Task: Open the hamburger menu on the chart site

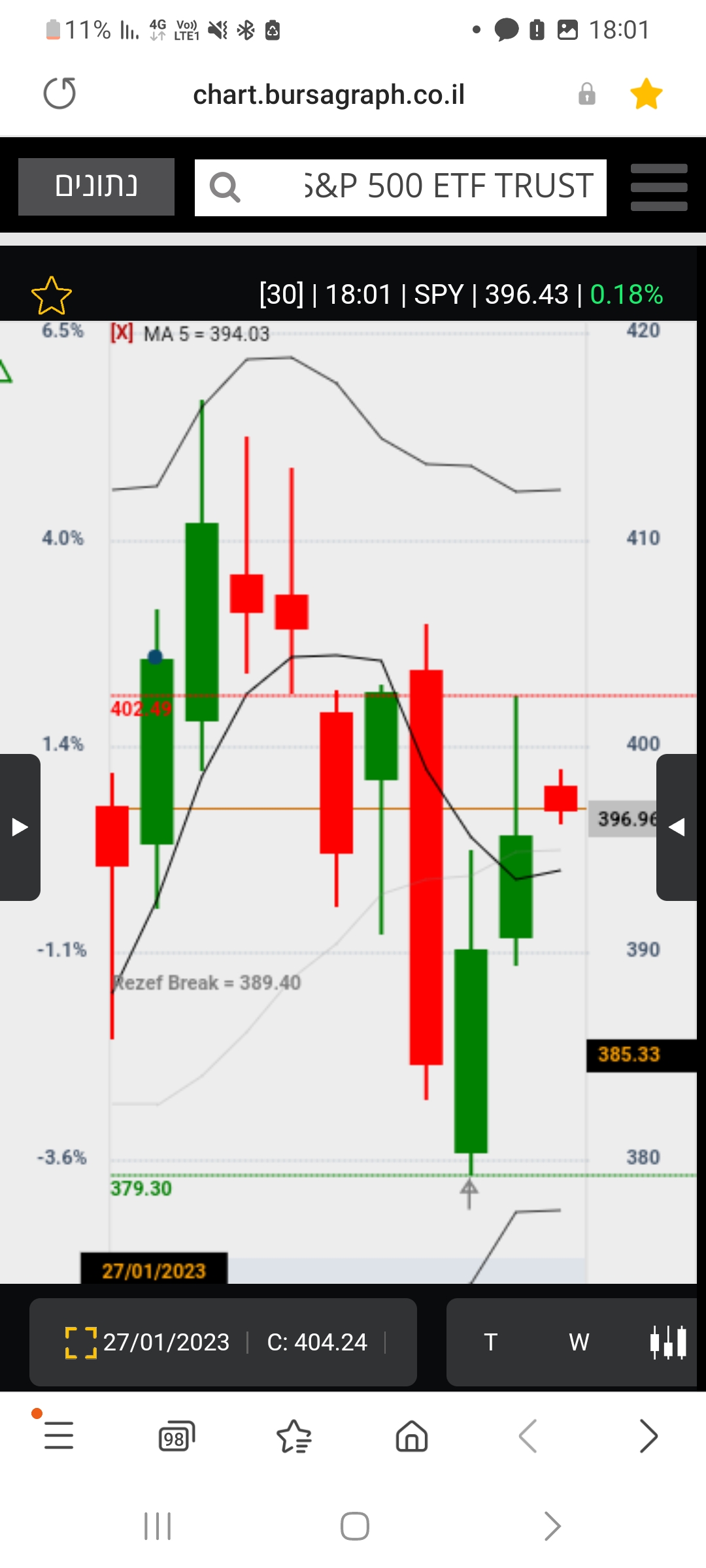Action: pyautogui.click(x=658, y=188)
